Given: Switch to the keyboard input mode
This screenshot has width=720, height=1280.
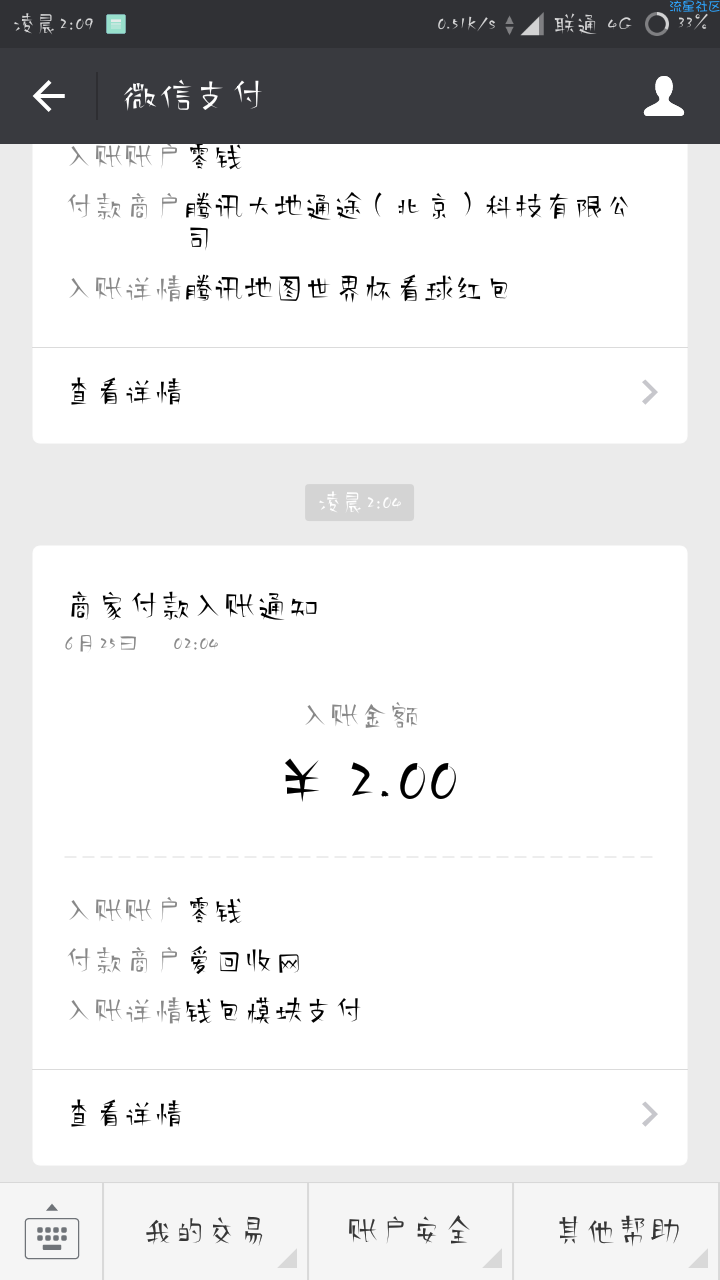Looking at the screenshot, I should click(51, 1232).
